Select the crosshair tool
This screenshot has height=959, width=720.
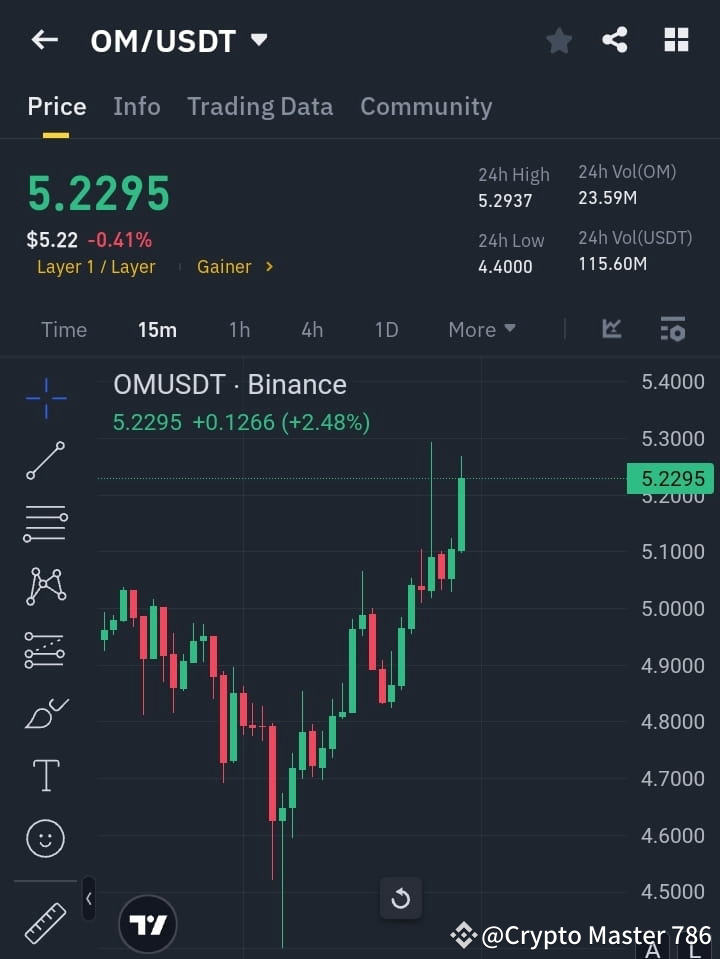click(45, 399)
